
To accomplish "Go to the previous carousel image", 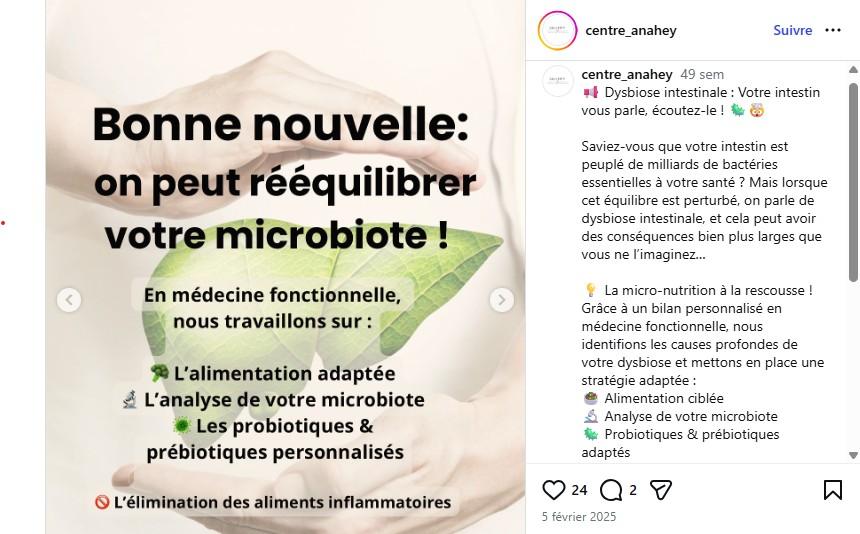I will pyautogui.click(x=68, y=299).
